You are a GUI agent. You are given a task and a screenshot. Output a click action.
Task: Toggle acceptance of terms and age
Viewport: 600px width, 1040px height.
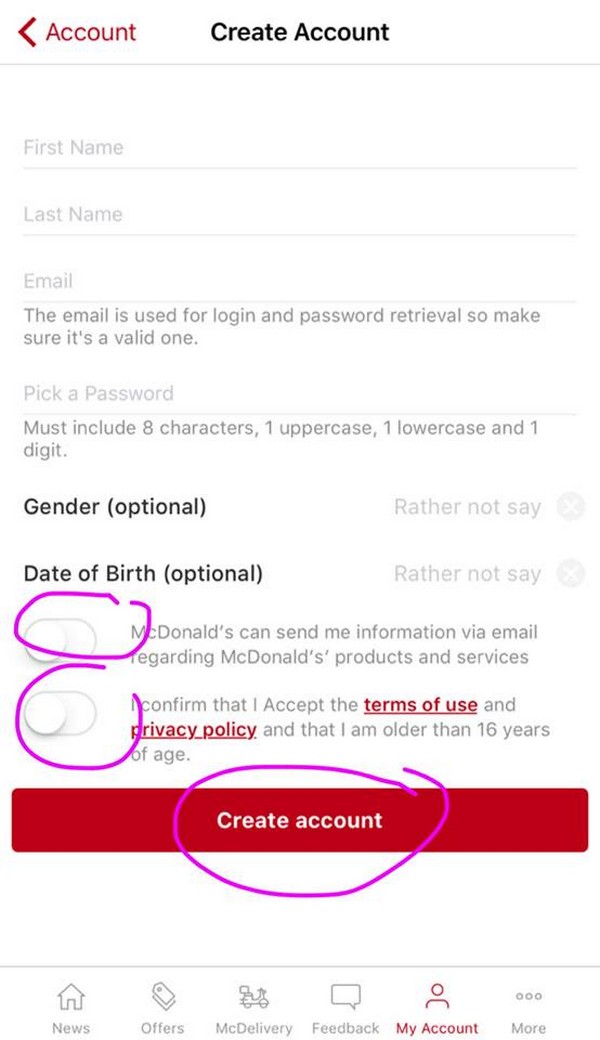(x=61, y=714)
